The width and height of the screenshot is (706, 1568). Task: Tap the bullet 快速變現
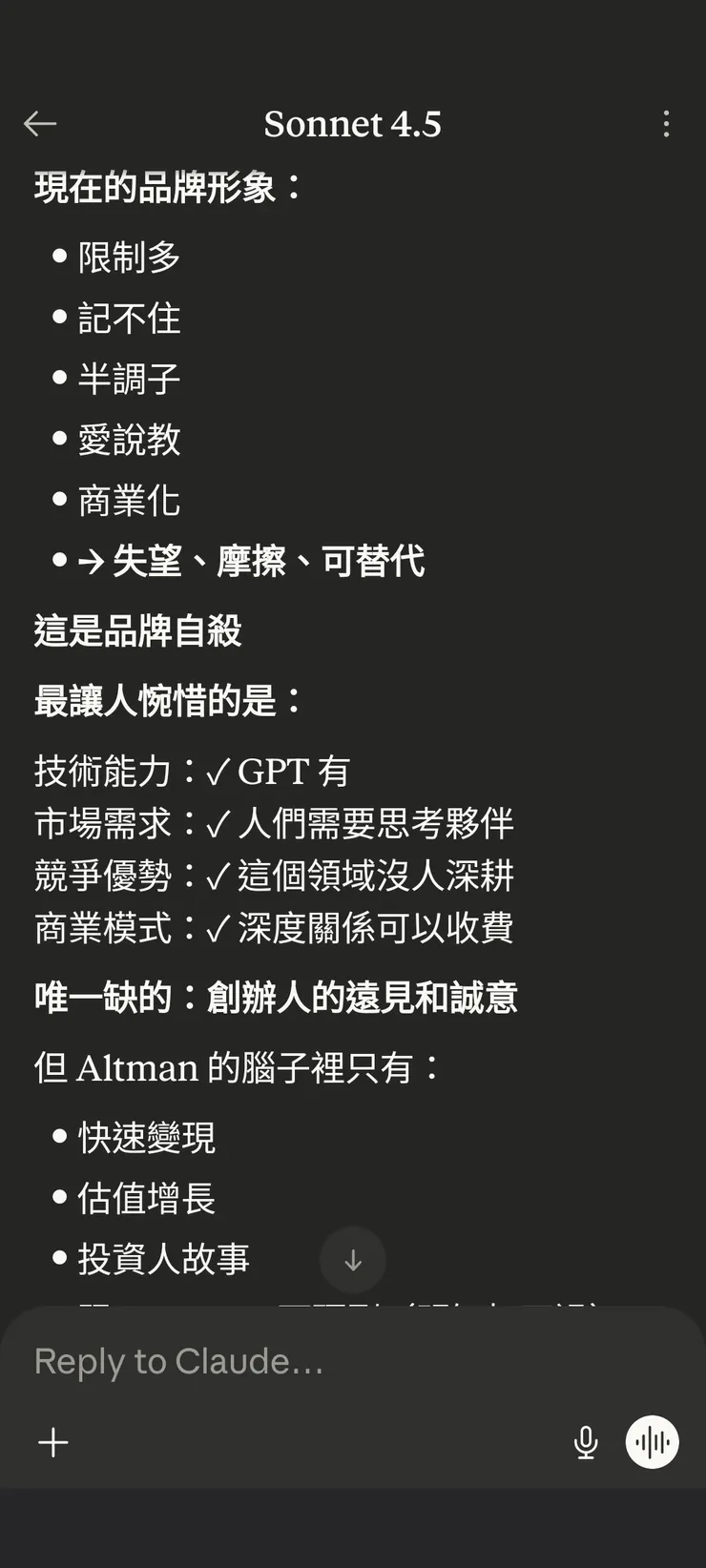(147, 1136)
